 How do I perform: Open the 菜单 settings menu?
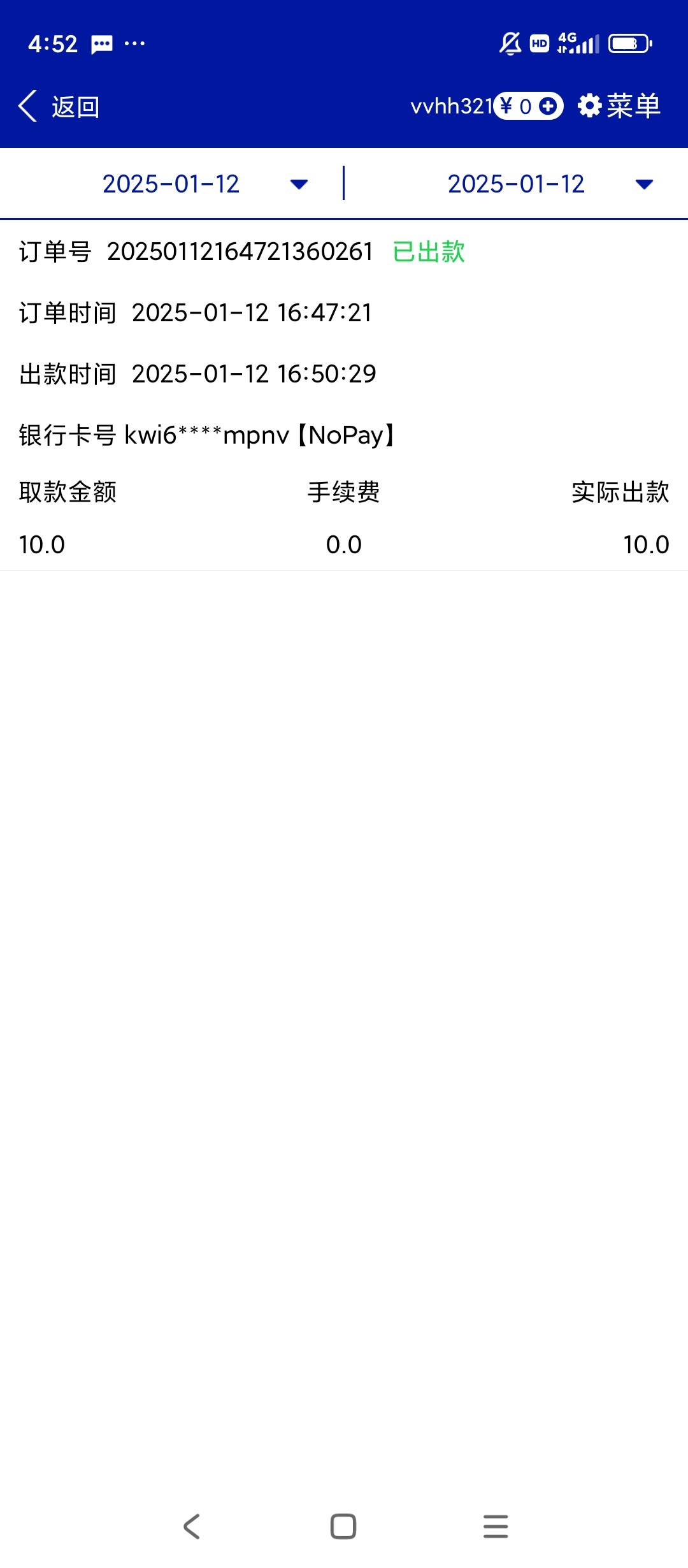coord(619,106)
